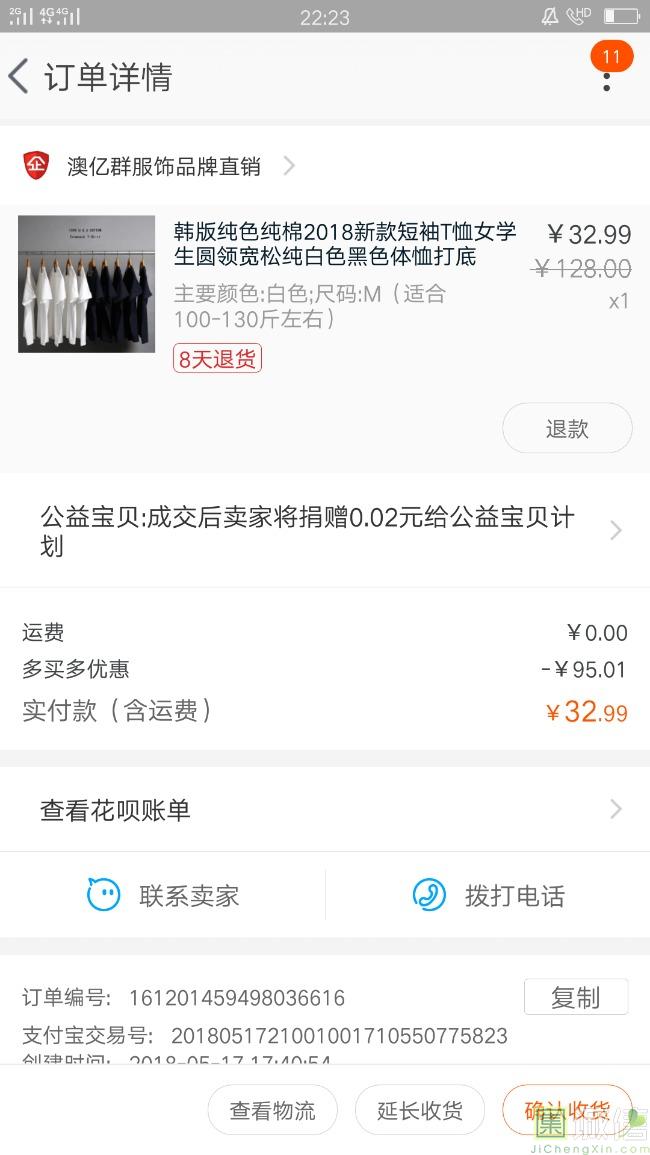This screenshot has width=650, height=1155.
Task: Copy the order number with 复制
Action: point(575,997)
